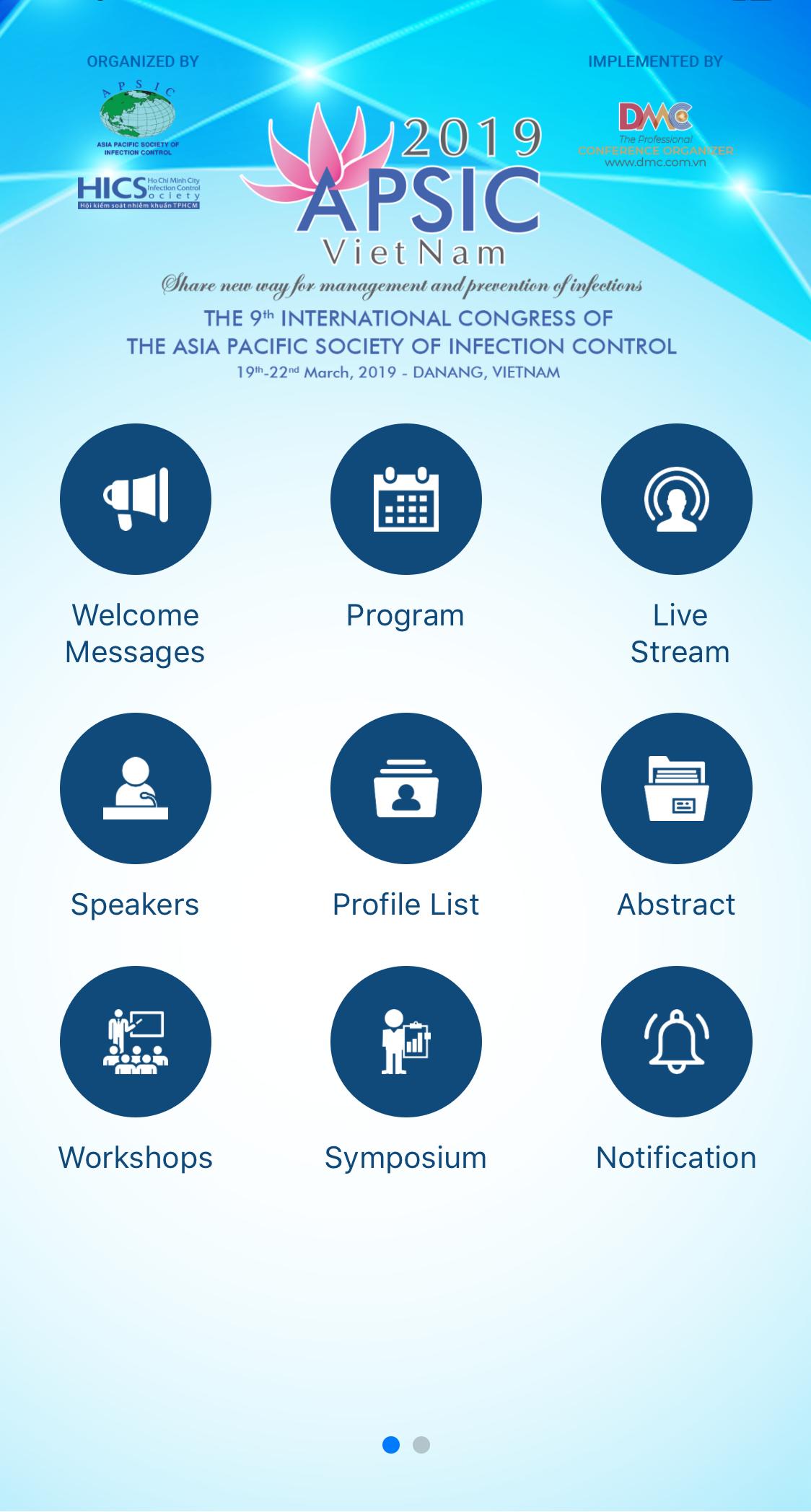Screen dimensions: 811x1512
Task: Launch the Live Stream
Action: [x=676, y=499]
